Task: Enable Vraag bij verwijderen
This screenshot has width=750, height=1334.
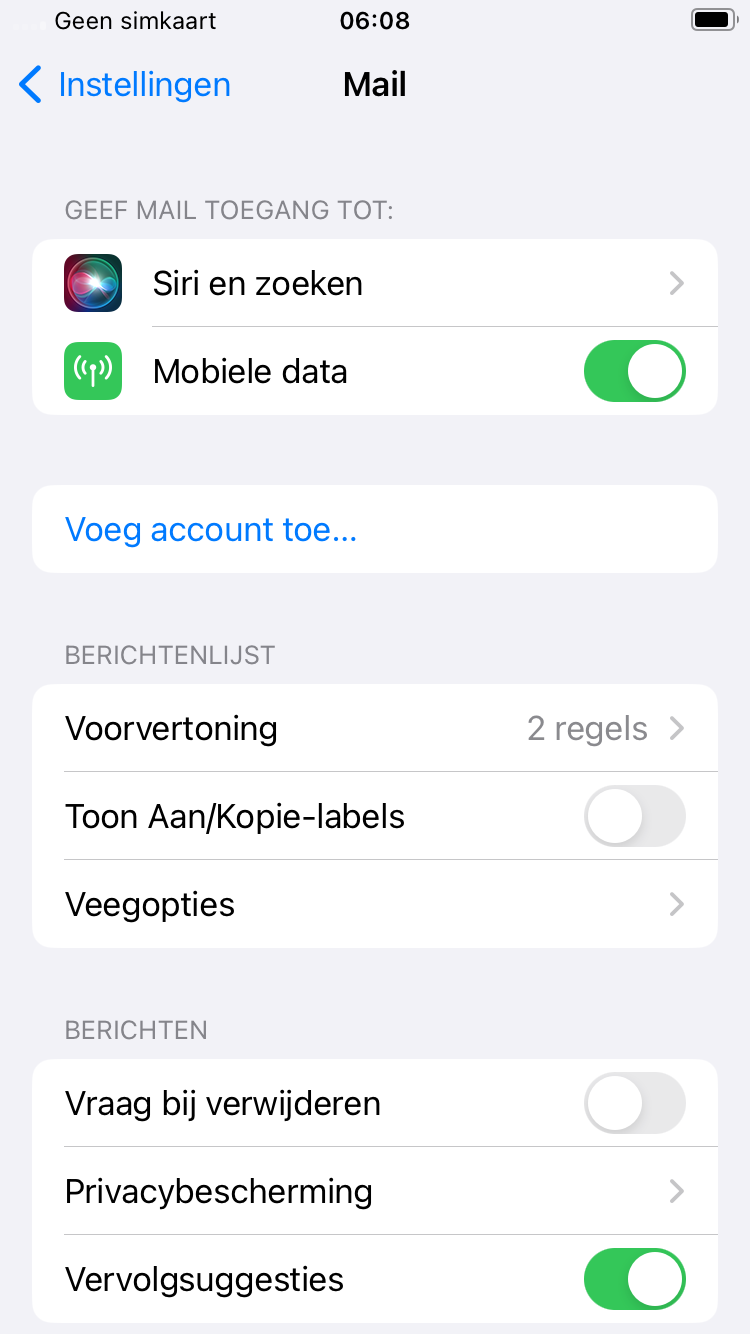Action: click(x=634, y=1103)
